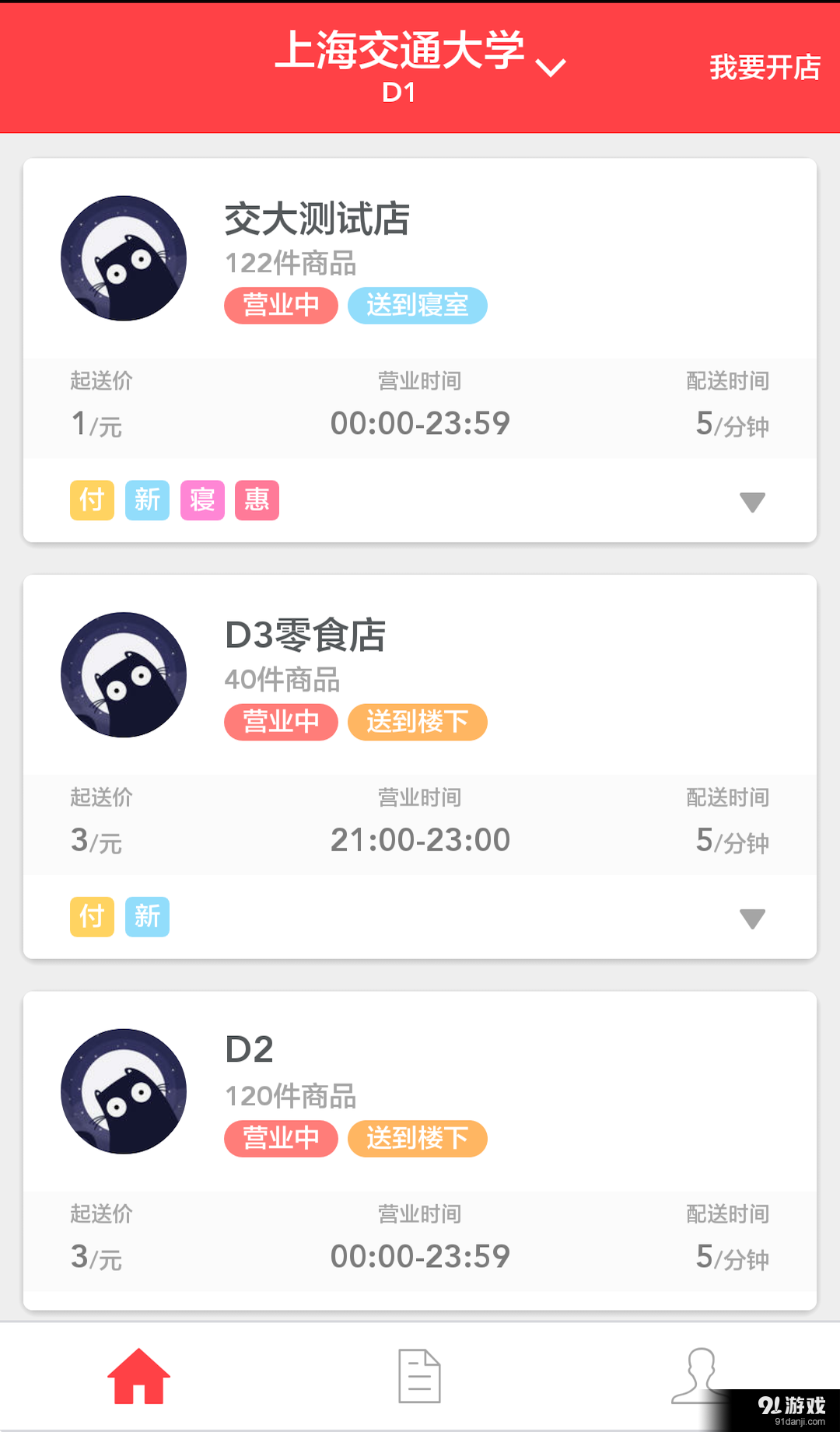Expand details of D3零食店 via triangle arrow

pos(752,919)
